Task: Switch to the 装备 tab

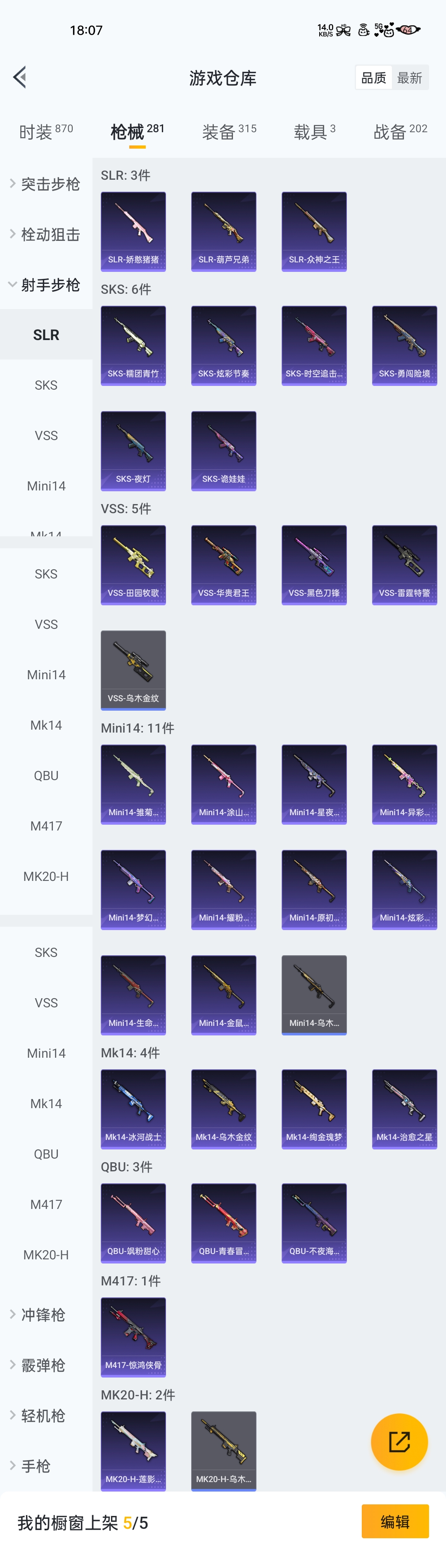Action: (x=229, y=131)
